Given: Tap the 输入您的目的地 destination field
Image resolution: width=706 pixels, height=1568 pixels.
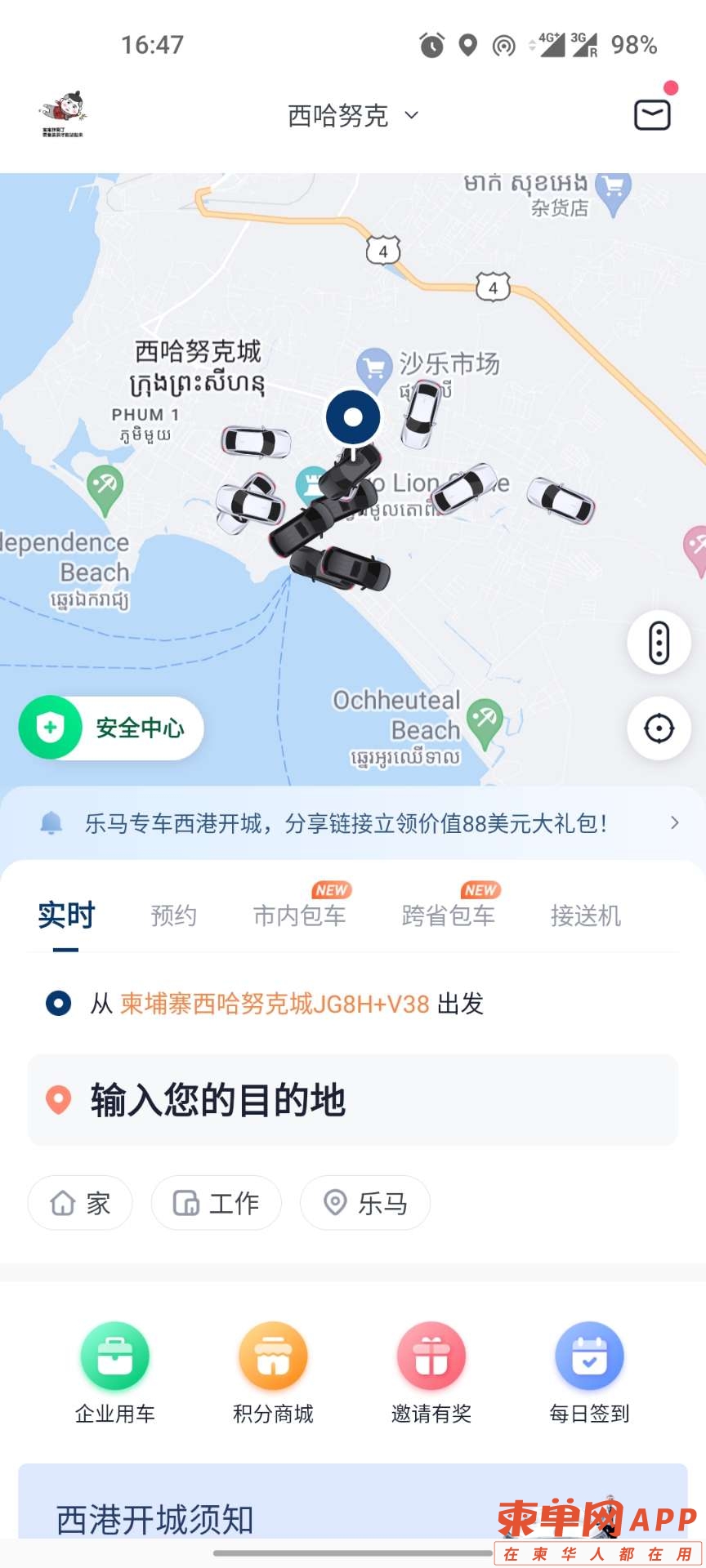Looking at the screenshot, I should pyautogui.click(x=353, y=1100).
